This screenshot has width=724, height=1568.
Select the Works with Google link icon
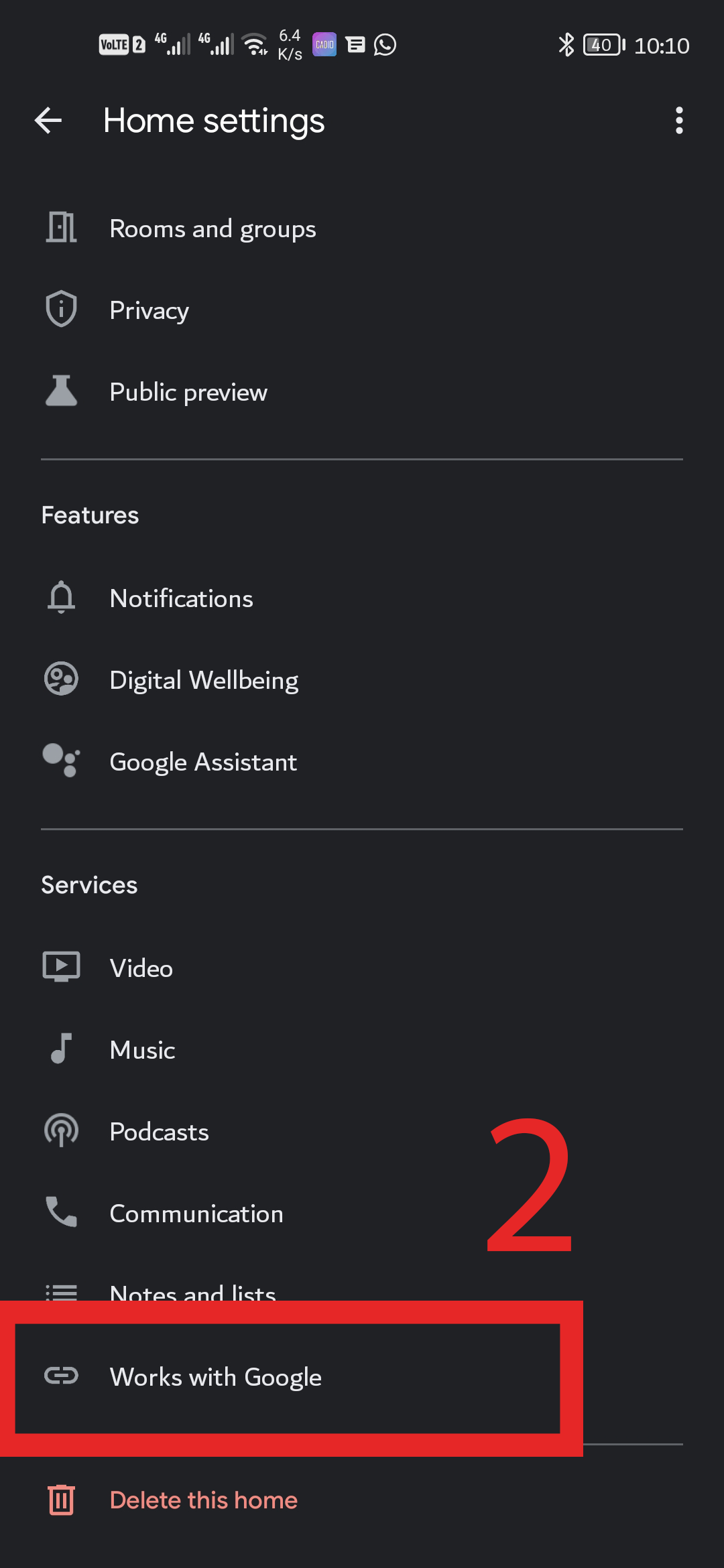pyautogui.click(x=61, y=1377)
